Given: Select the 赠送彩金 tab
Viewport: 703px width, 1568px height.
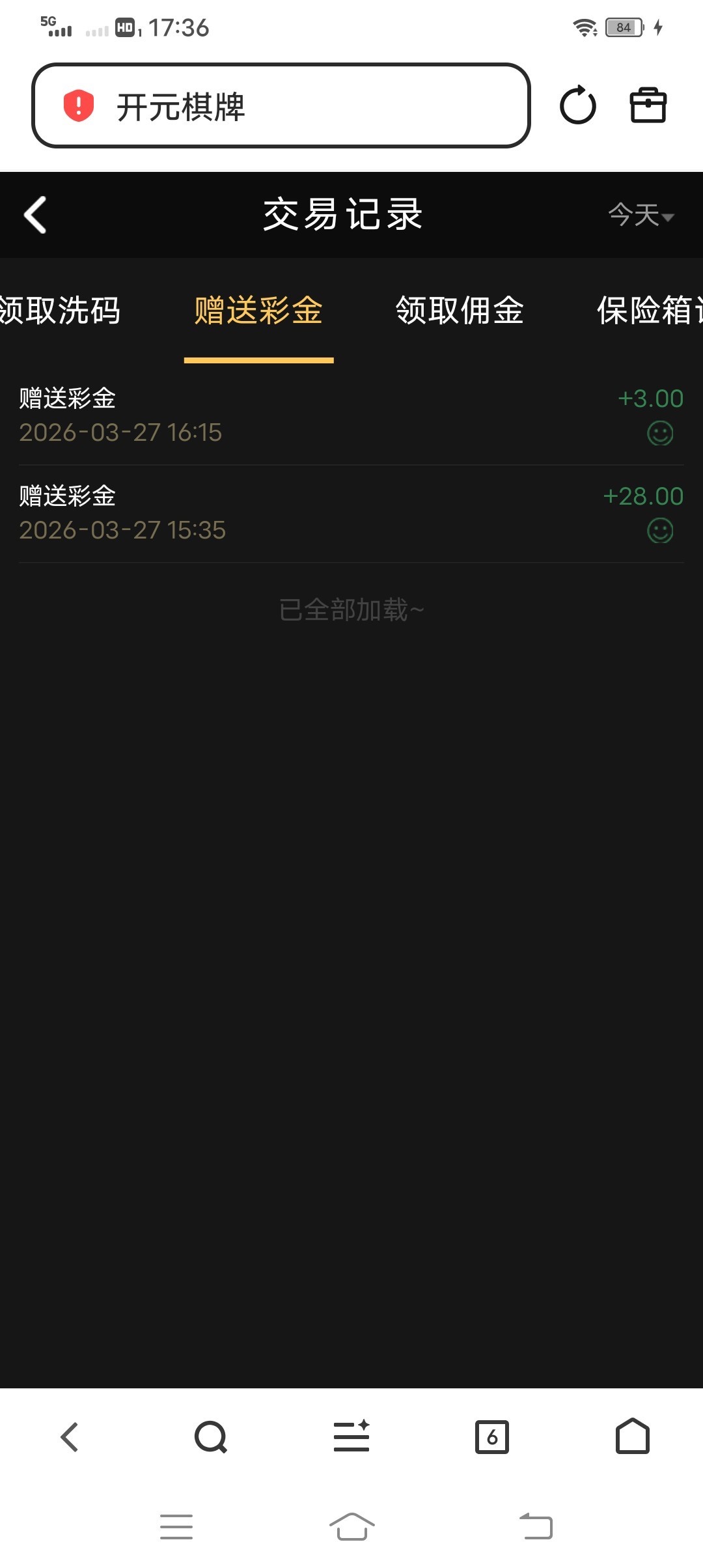Looking at the screenshot, I should [x=258, y=311].
